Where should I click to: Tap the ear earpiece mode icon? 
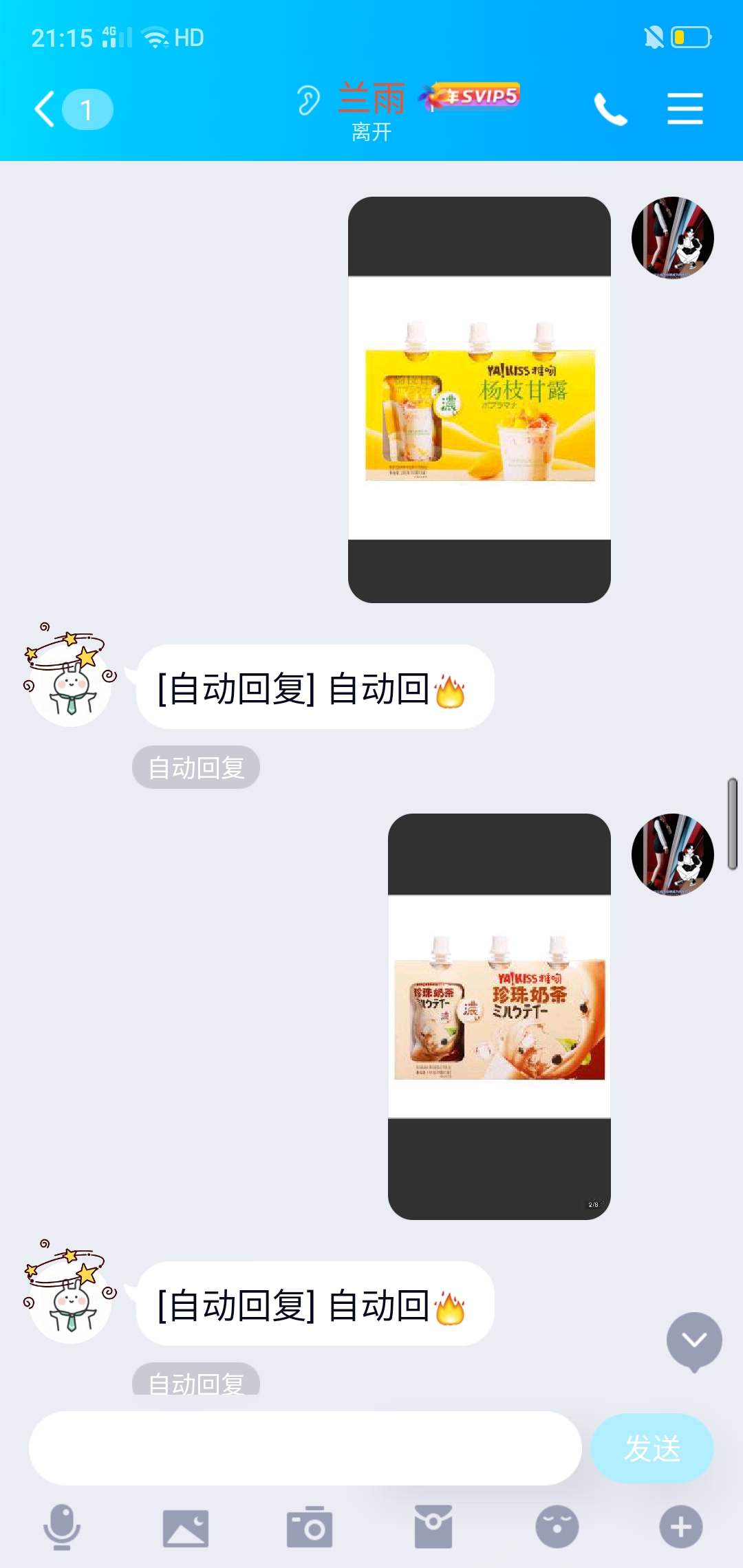tap(308, 100)
